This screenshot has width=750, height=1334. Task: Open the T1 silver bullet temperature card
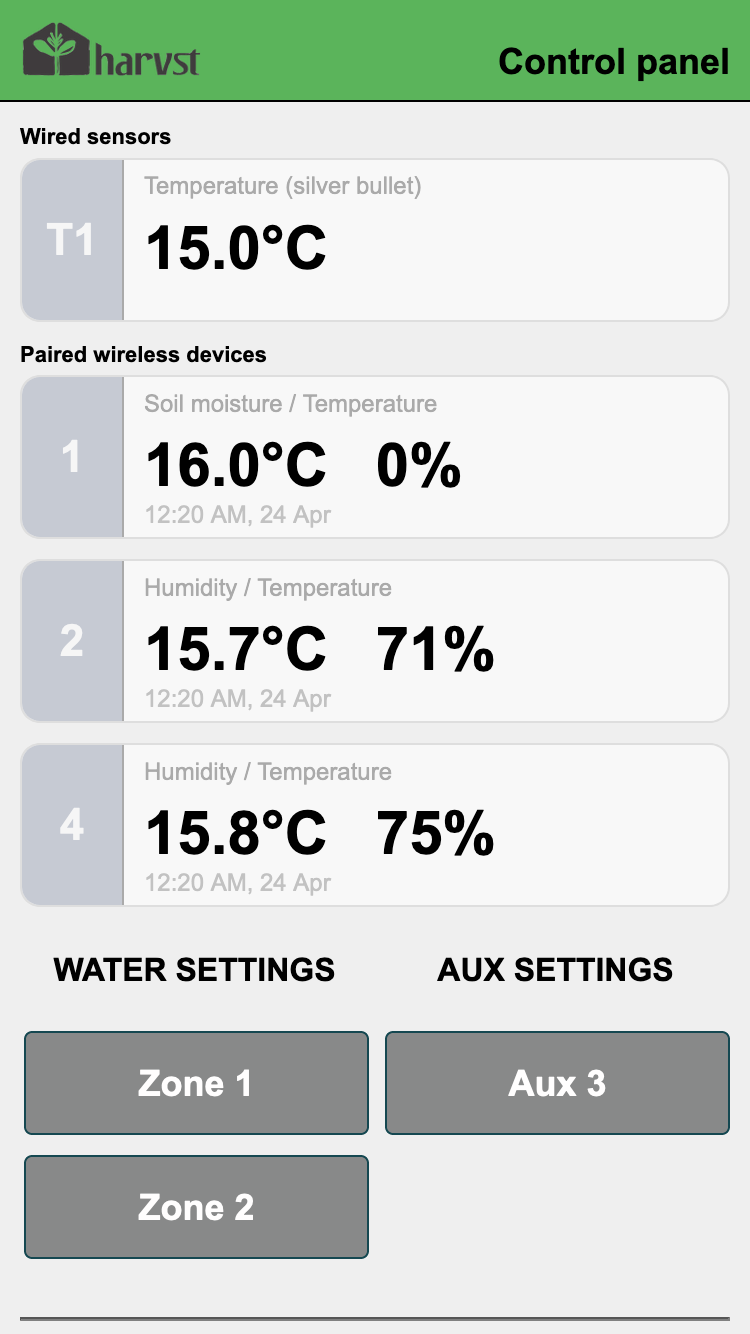pos(375,240)
